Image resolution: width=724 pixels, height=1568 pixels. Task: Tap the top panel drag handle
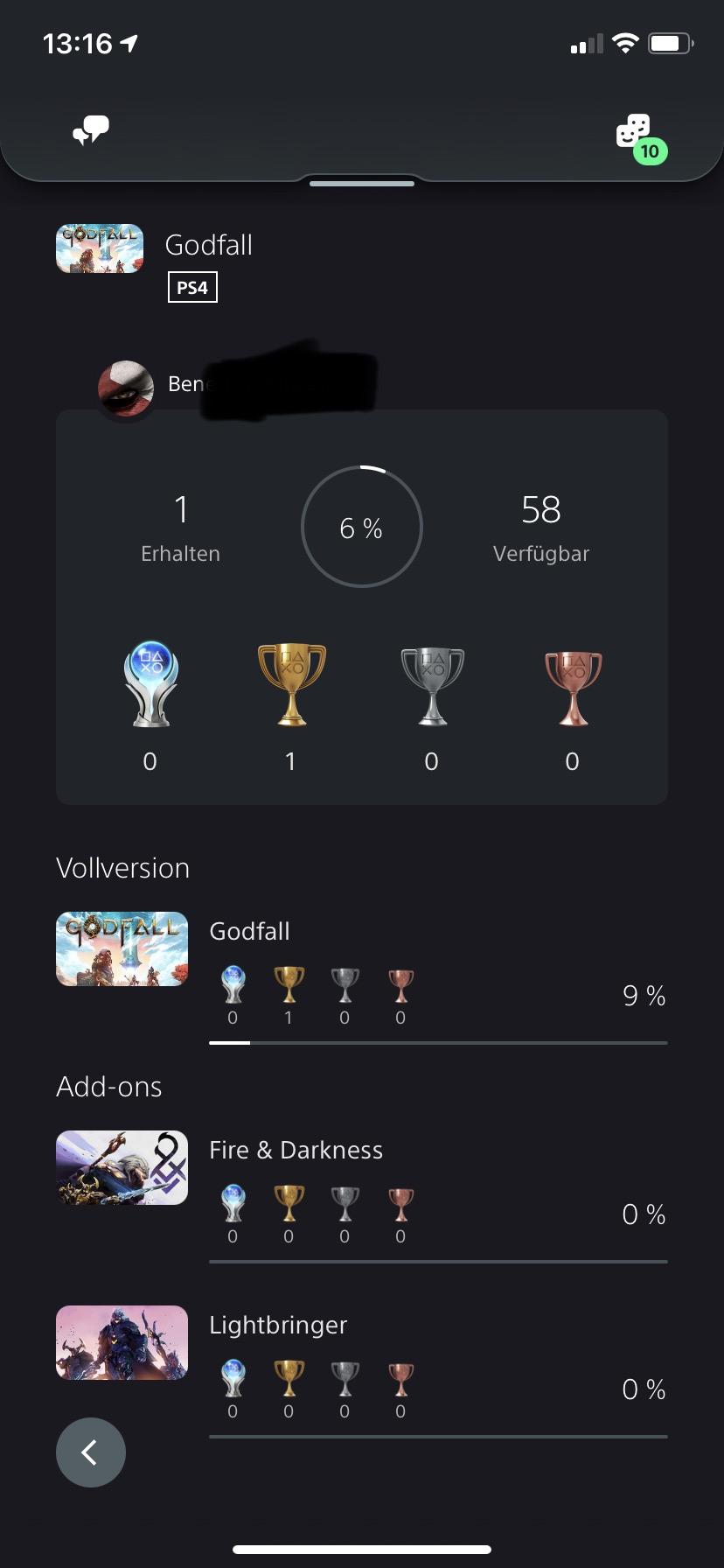click(362, 184)
